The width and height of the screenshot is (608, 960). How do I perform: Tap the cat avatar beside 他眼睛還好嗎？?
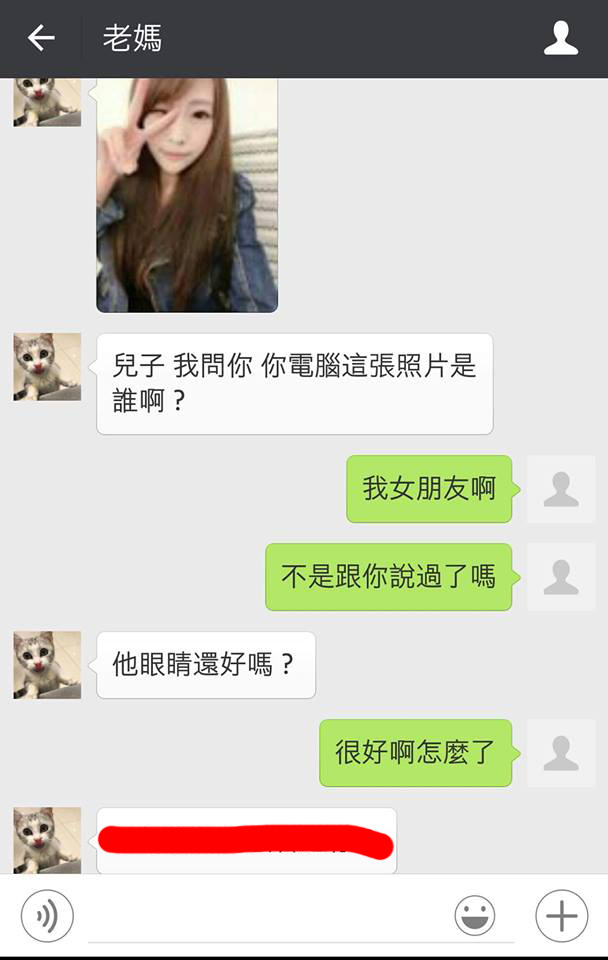[47, 665]
